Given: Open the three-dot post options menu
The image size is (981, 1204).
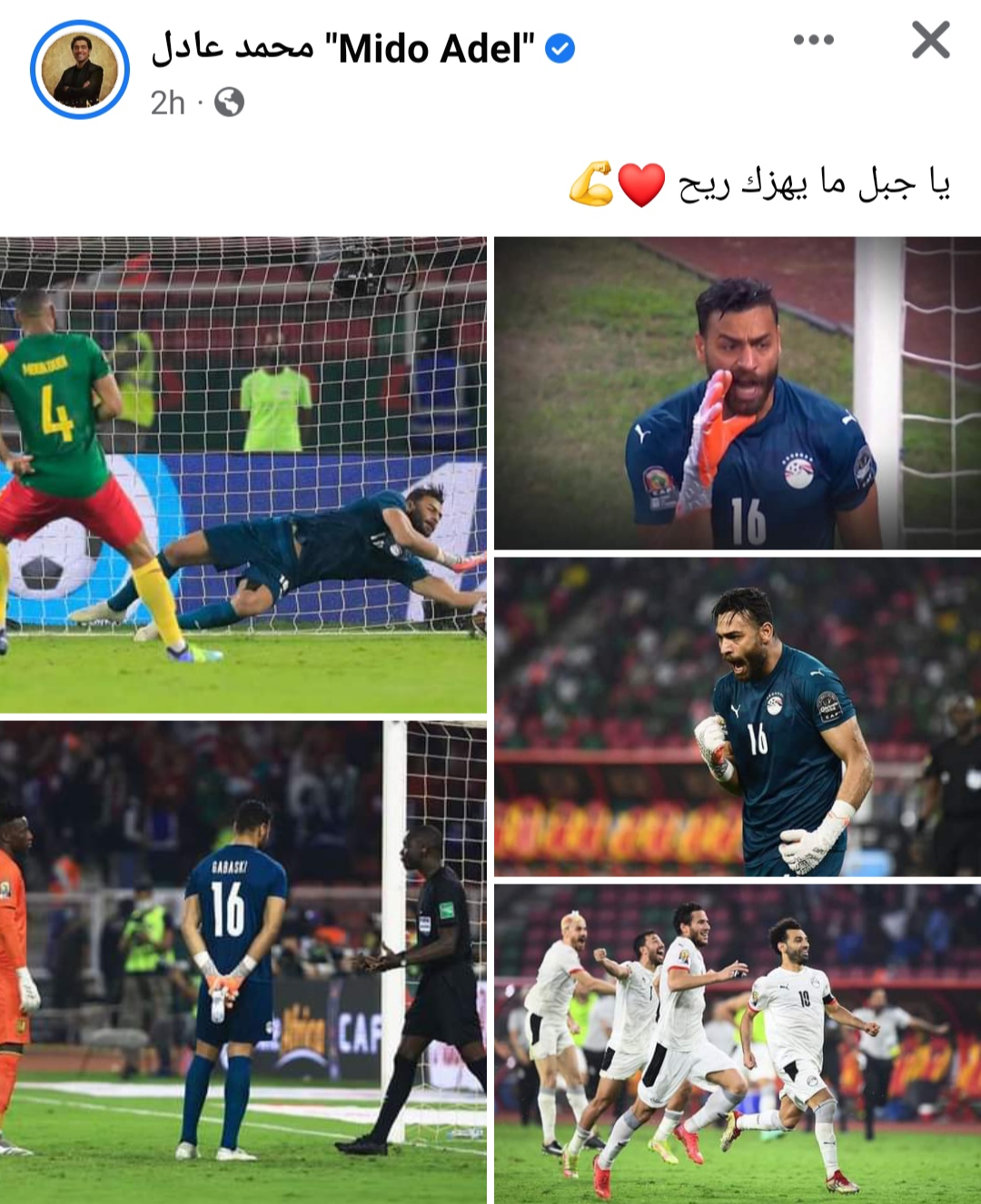Looking at the screenshot, I should tap(813, 40).
